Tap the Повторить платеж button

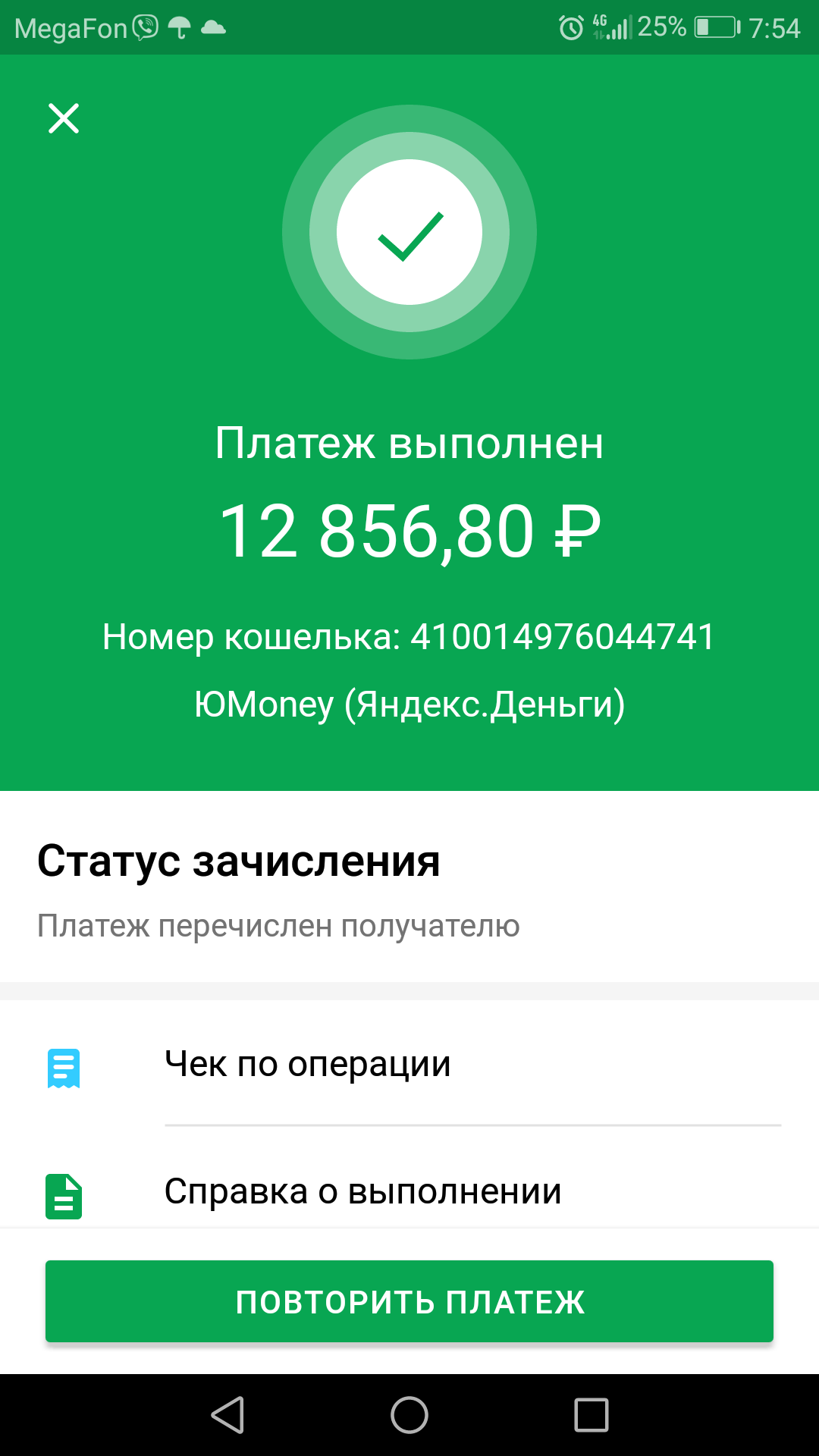(409, 1301)
